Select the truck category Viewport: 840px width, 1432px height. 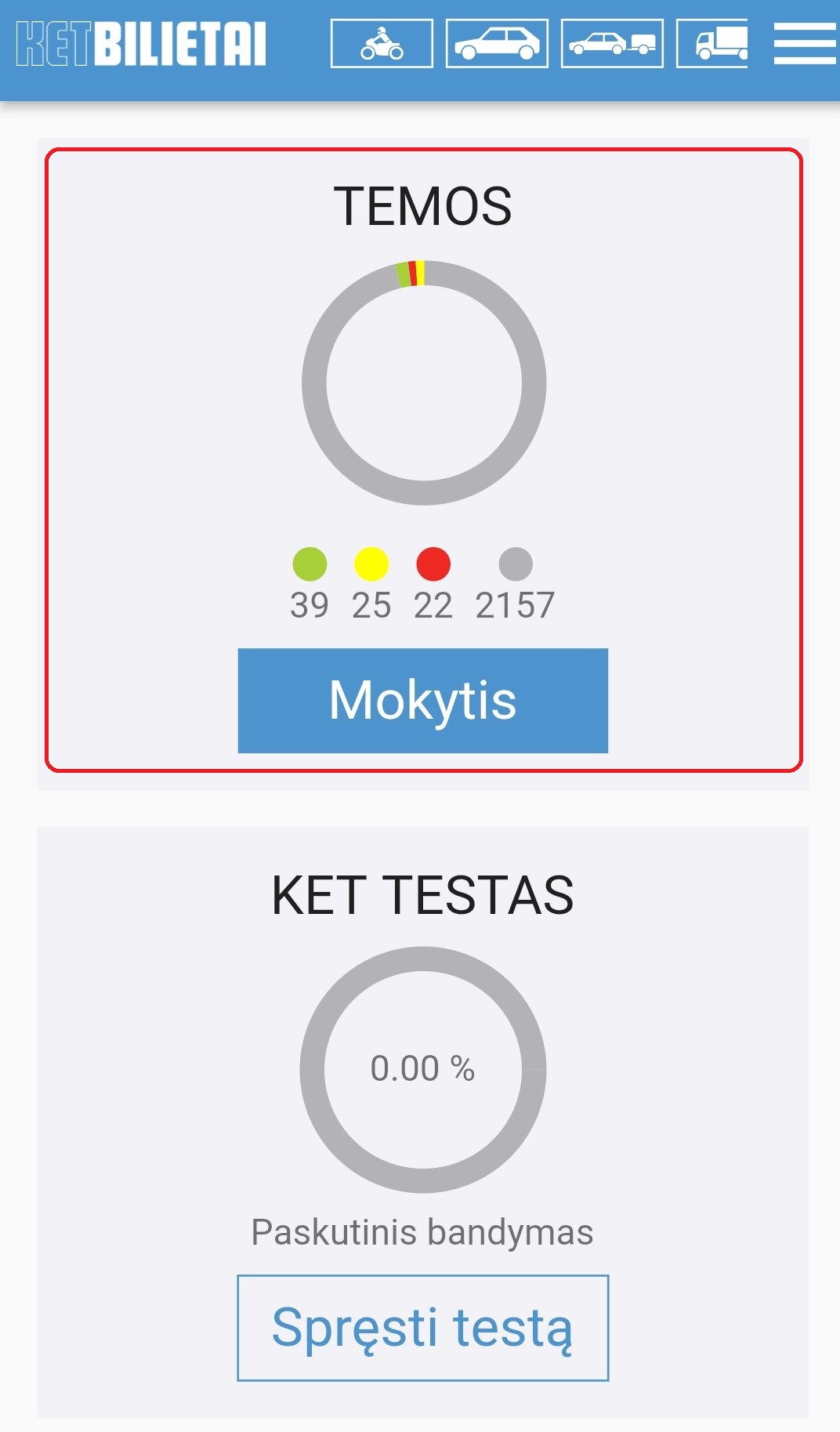click(x=712, y=44)
